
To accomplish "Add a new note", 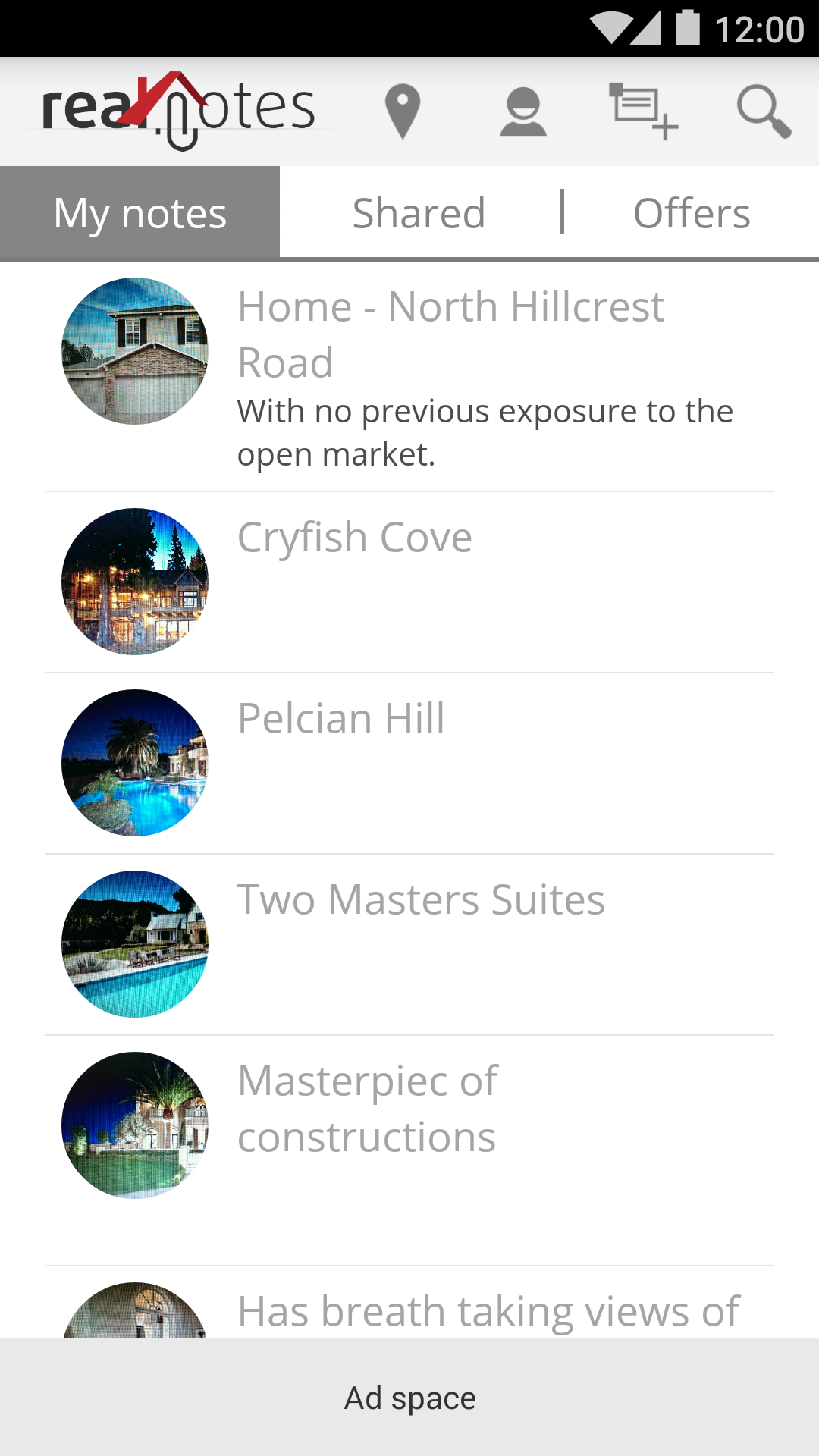I will coord(643,111).
